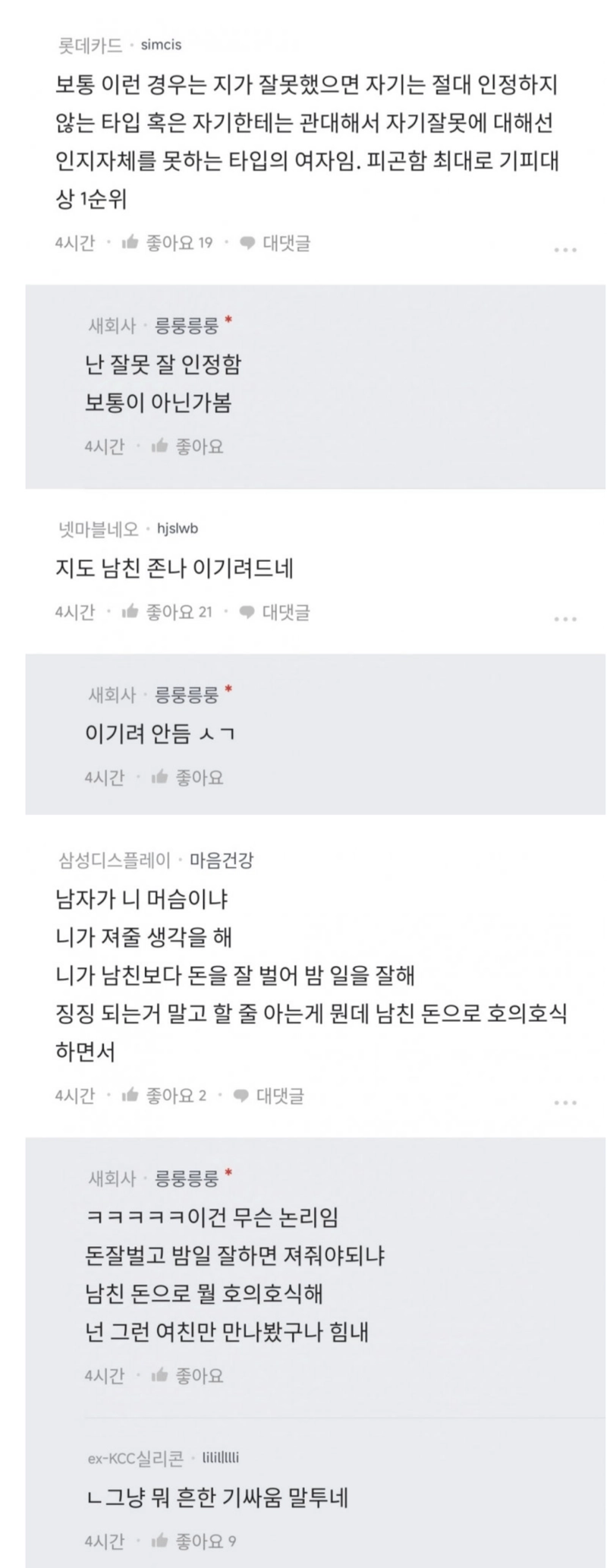Open overflow menu on hjslwb's comment
Viewport: 607px width, 1568px height.
(x=565, y=620)
